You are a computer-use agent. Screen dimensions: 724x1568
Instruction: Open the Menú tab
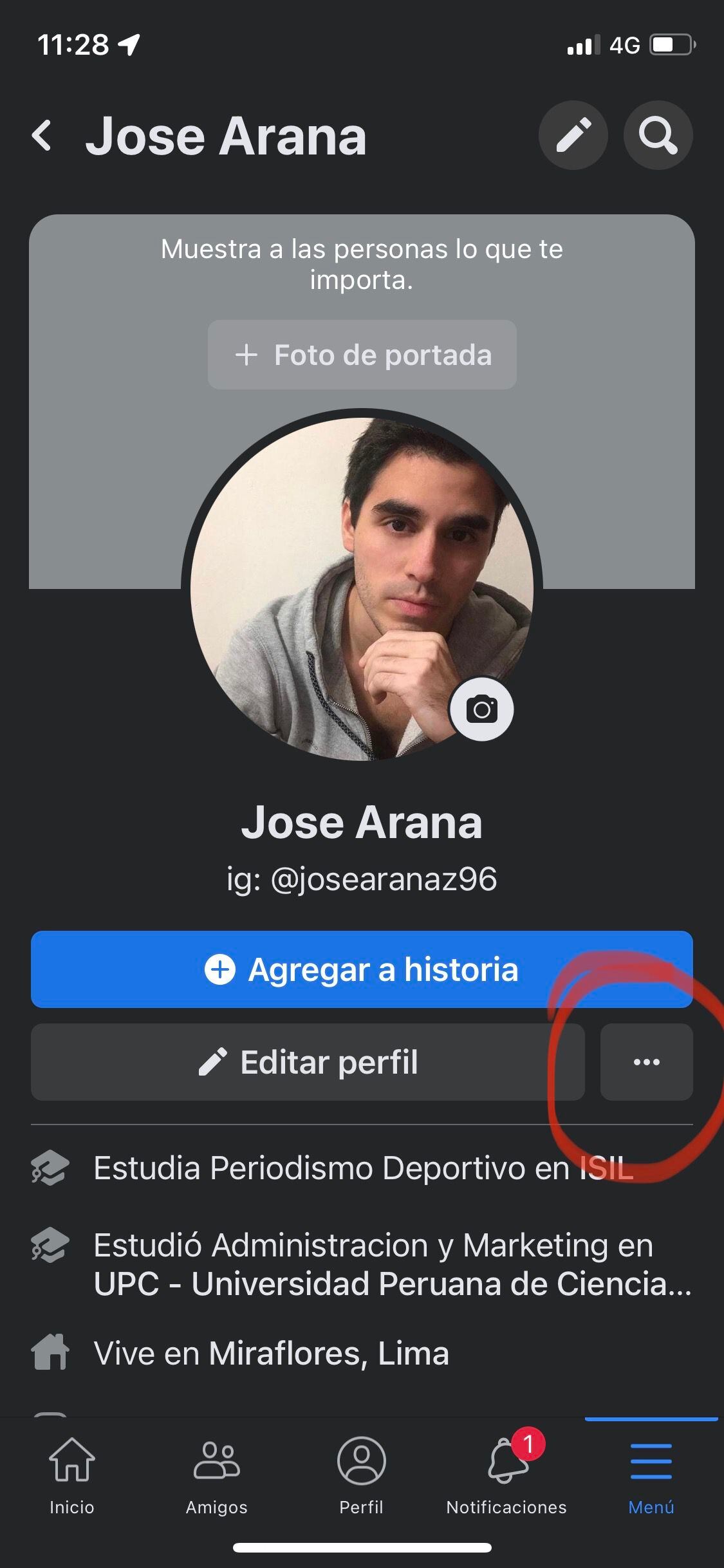pos(651,1474)
